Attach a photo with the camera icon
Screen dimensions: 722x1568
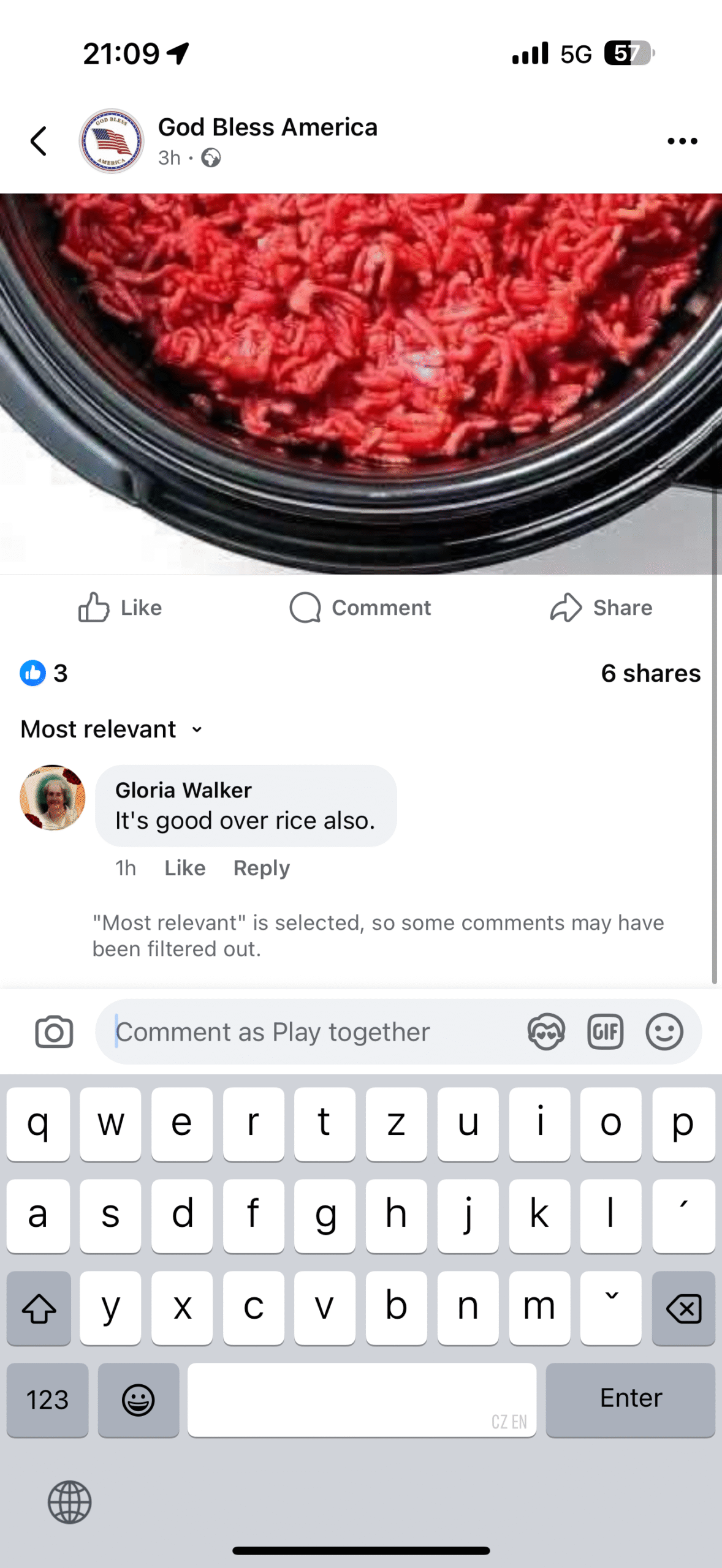54,1032
